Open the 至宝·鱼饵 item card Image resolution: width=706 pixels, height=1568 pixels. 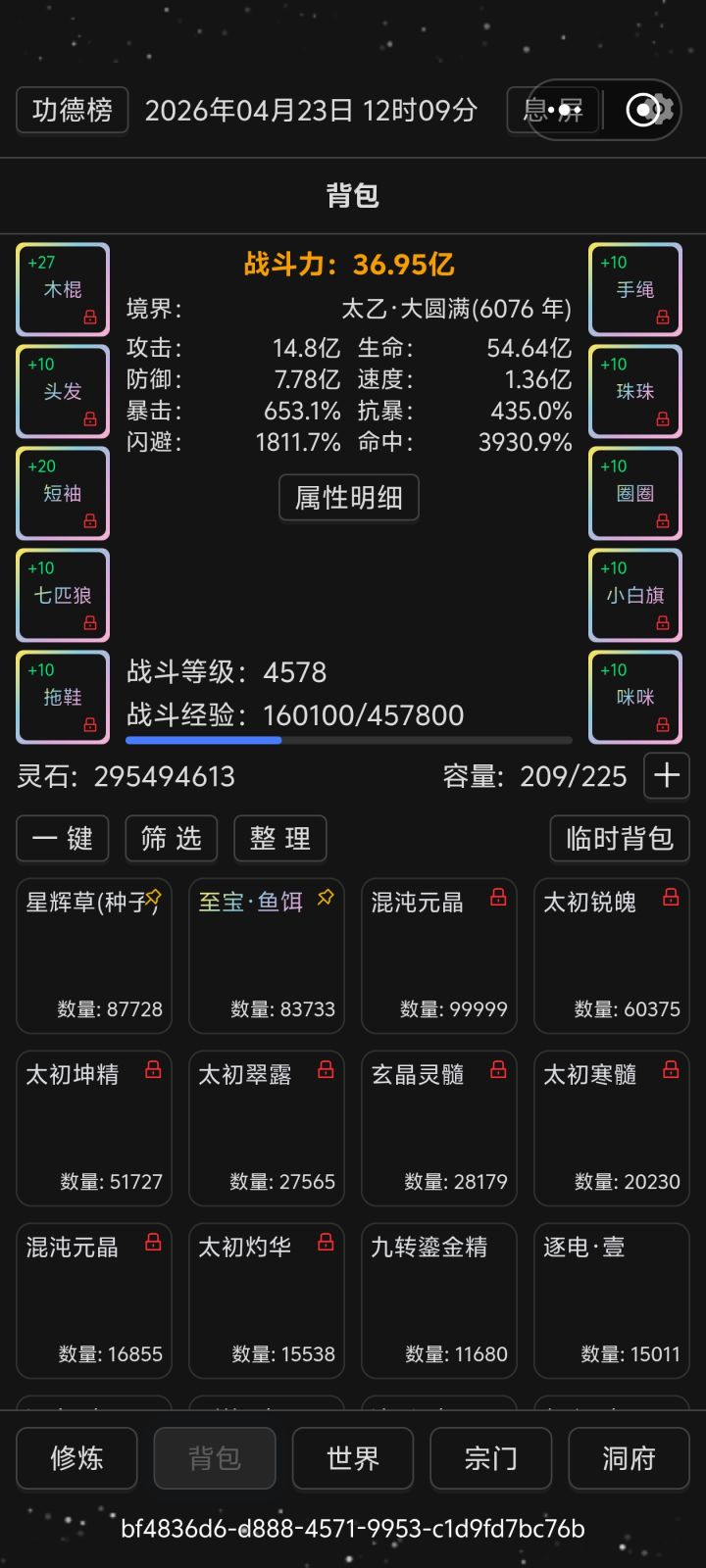coord(267,955)
